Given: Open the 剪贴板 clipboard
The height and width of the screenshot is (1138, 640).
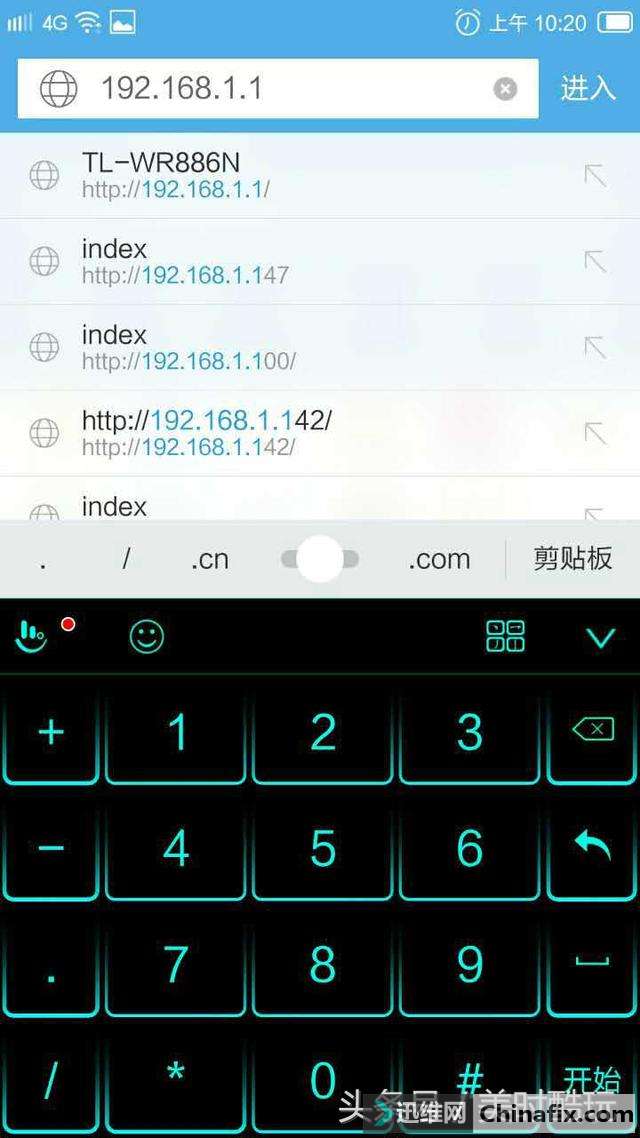Looking at the screenshot, I should 573,559.
